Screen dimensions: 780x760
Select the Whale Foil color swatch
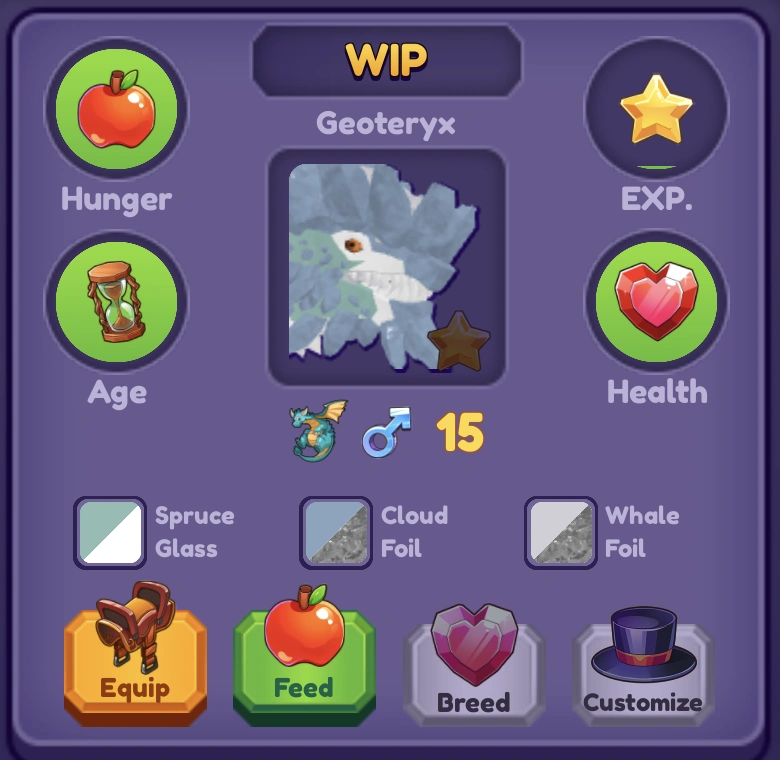click(561, 532)
